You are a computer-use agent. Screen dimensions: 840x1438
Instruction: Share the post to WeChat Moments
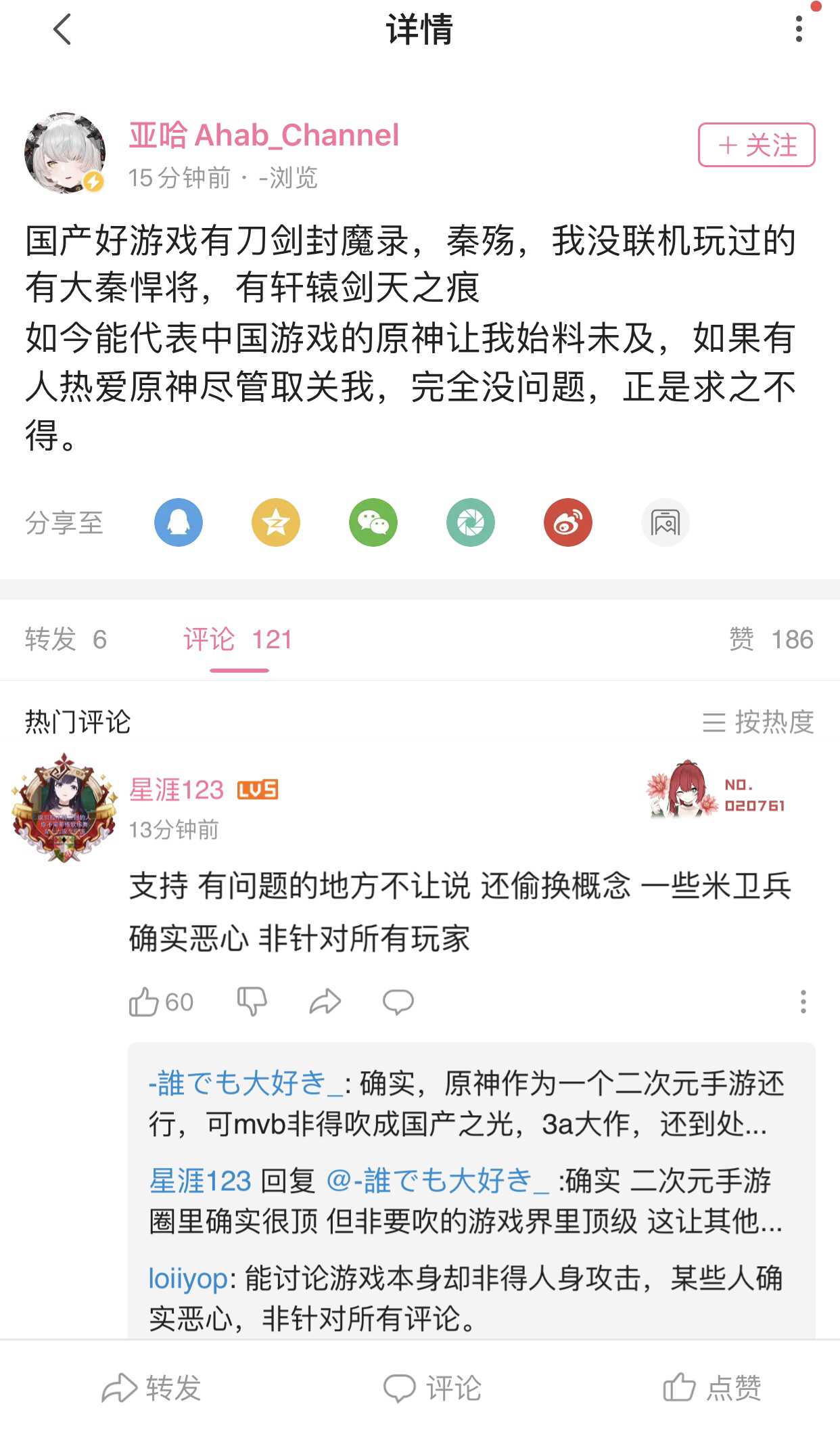tap(471, 522)
